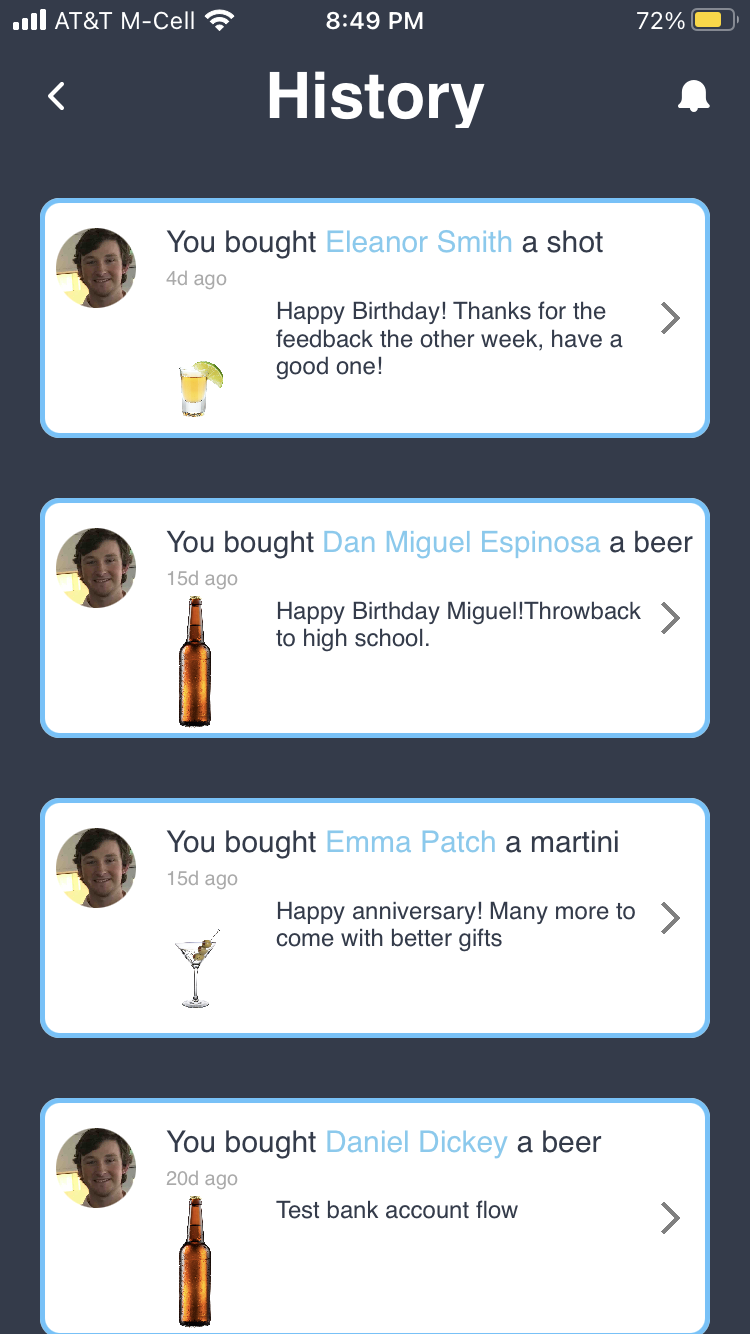Open the notifications bell

pyautogui.click(x=693, y=97)
